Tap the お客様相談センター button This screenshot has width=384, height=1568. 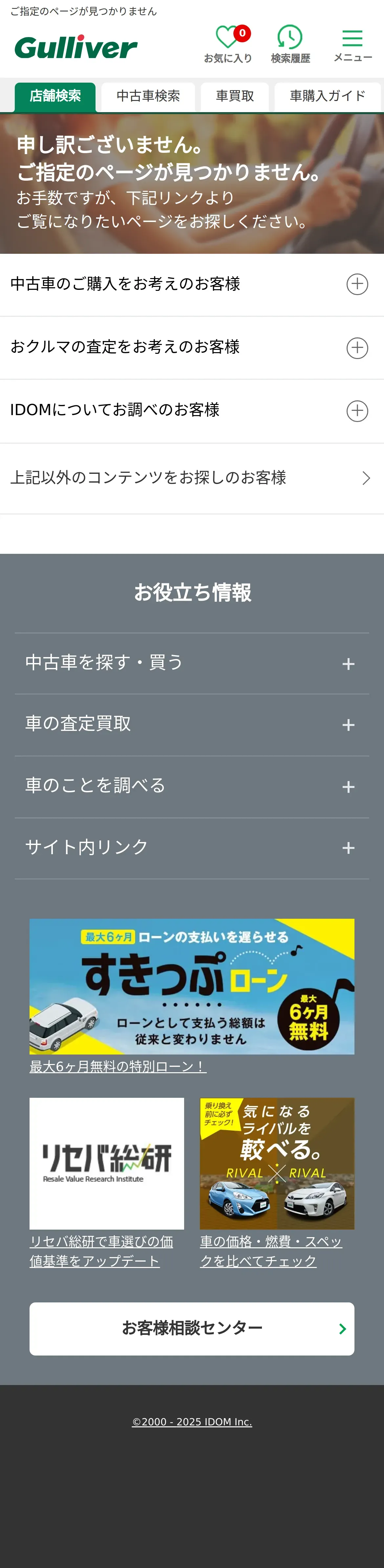pos(192,1328)
